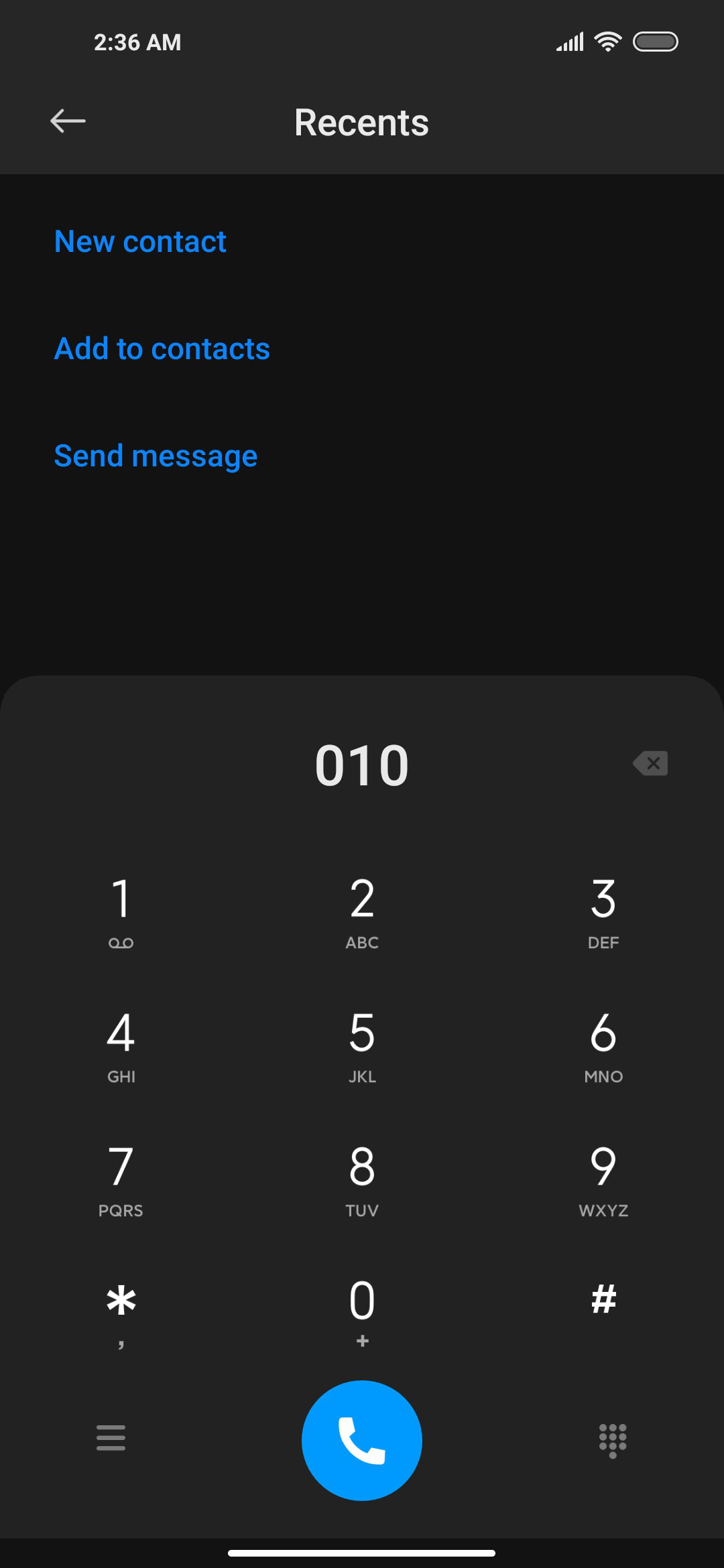Enter digit 7 PQRS
724x1568 pixels.
(x=121, y=1181)
